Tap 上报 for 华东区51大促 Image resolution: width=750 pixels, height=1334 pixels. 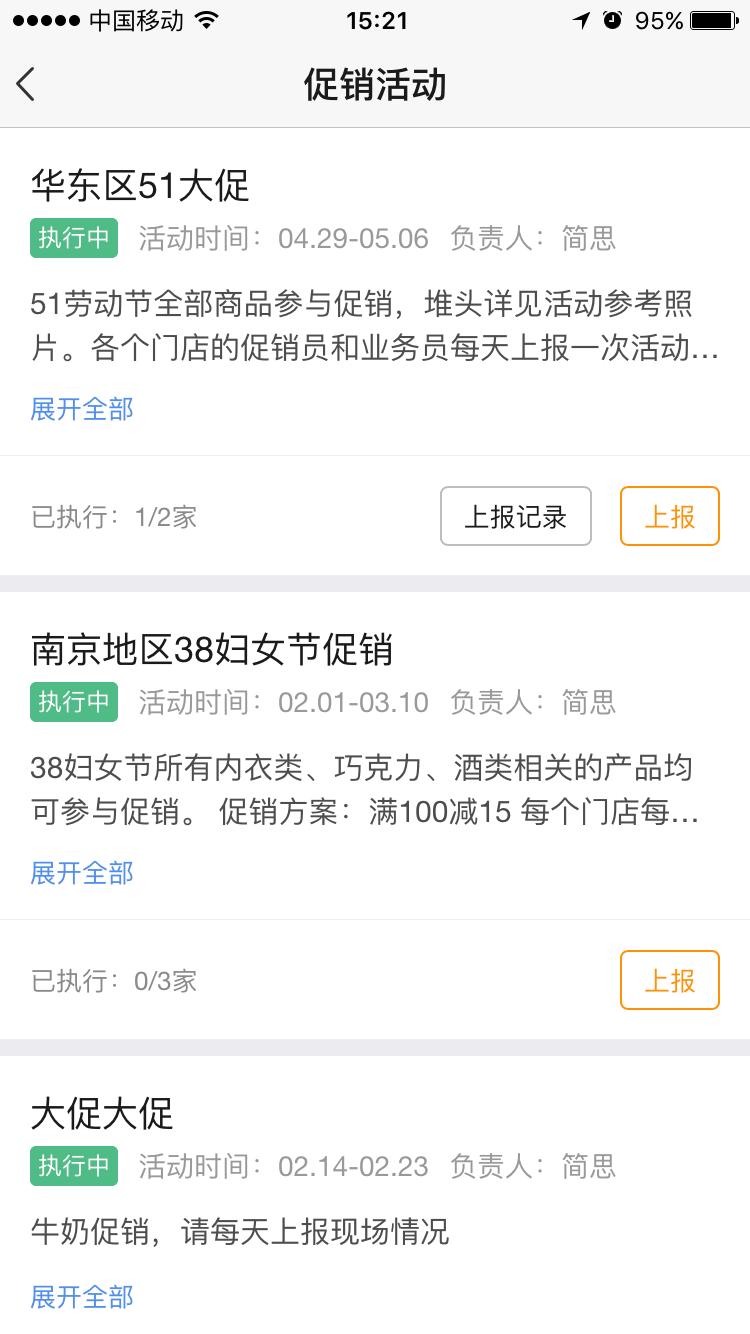pyautogui.click(x=669, y=516)
